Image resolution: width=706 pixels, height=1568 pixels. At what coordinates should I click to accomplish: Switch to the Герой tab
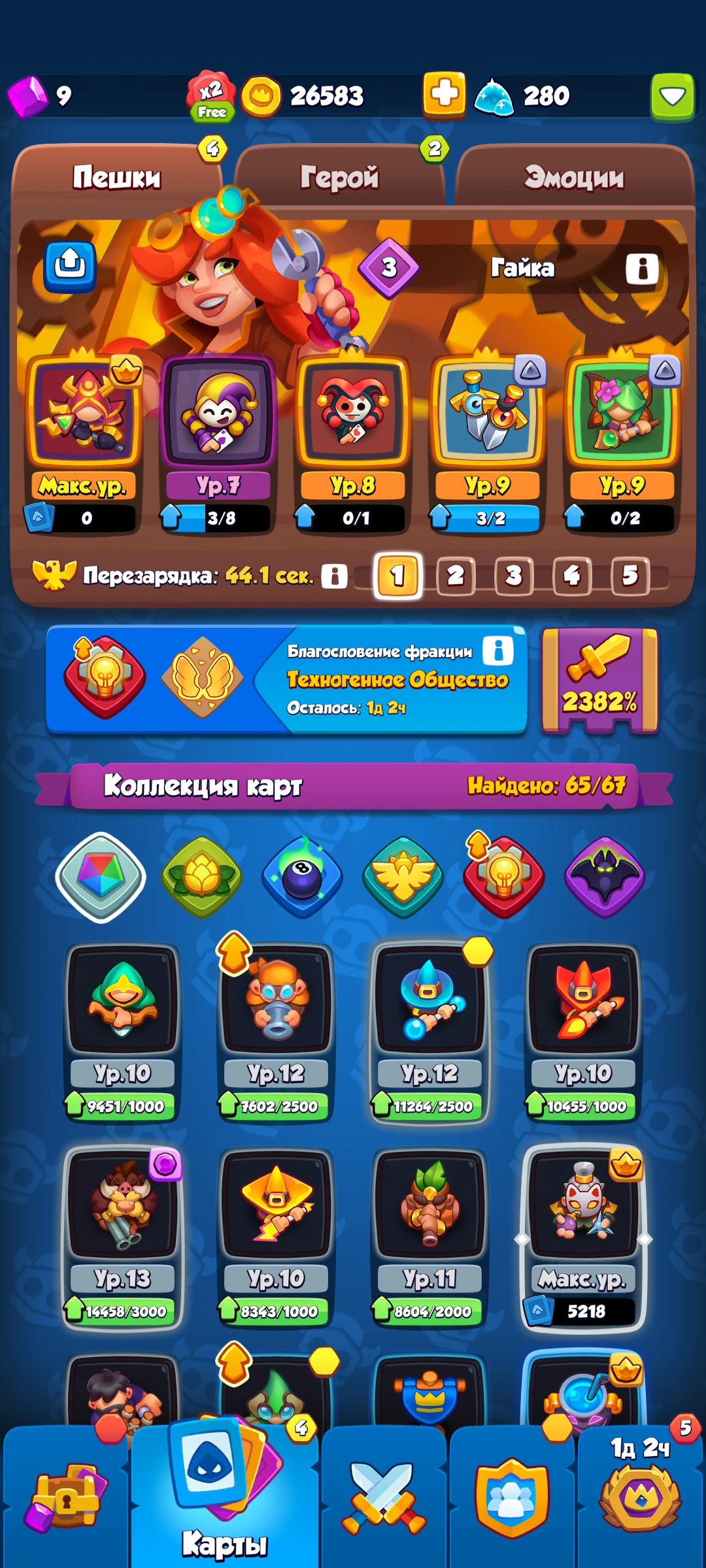(339, 176)
